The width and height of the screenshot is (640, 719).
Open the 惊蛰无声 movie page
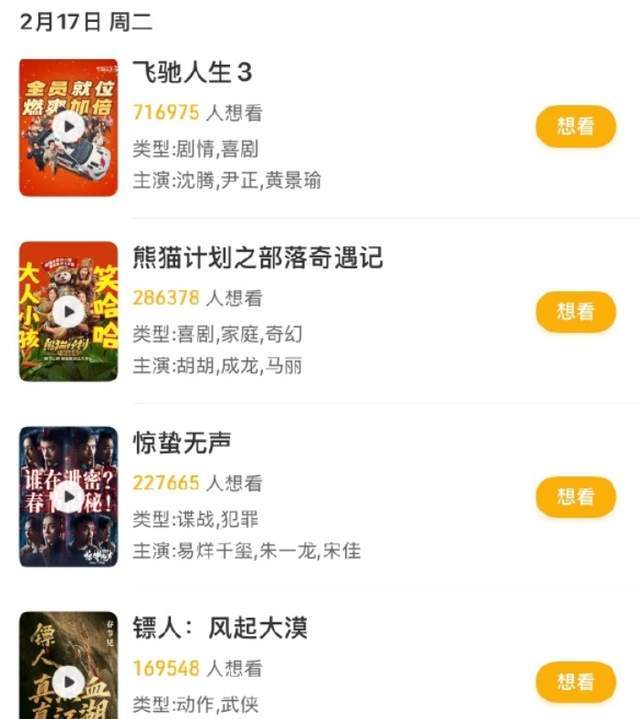coord(182,443)
